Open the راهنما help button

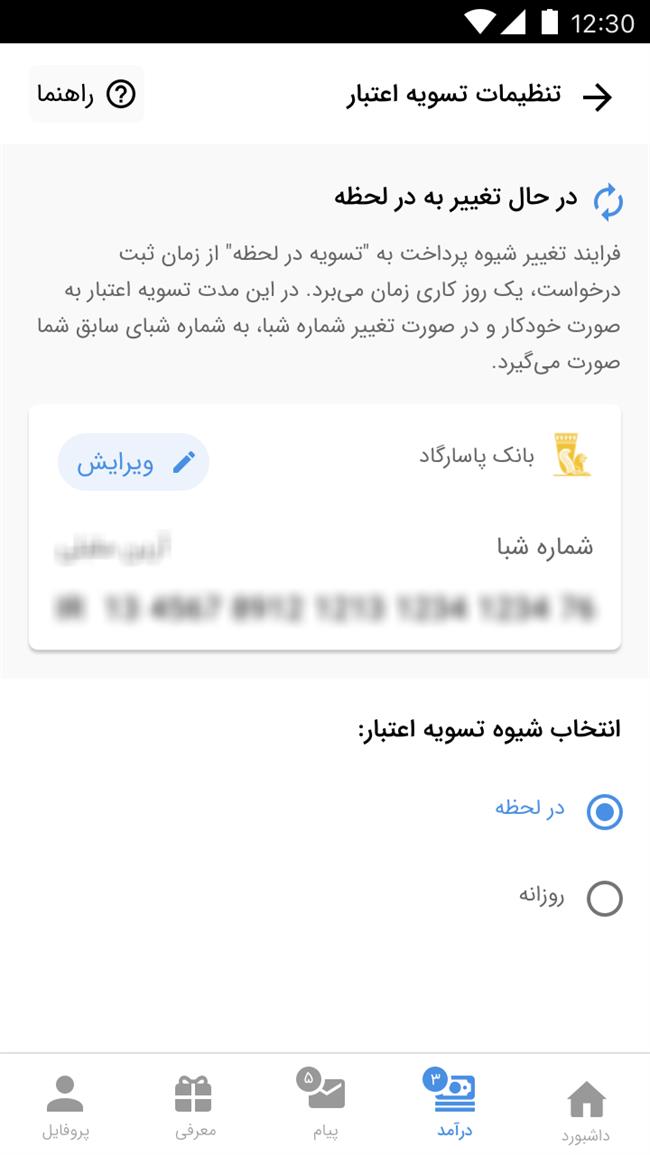tap(87, 95)
